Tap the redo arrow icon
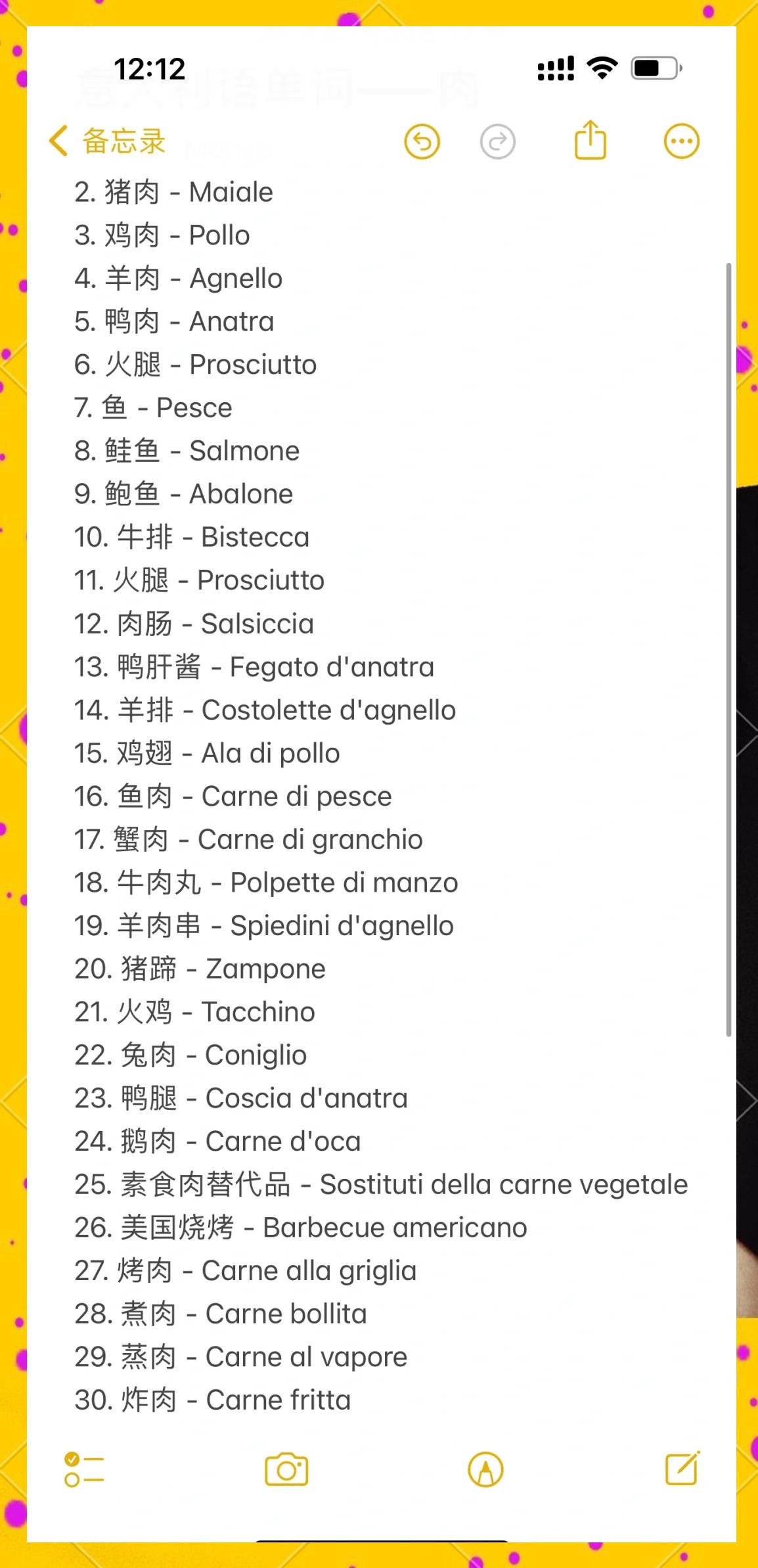Screen dimensions: 758x1568 tap(497, 141)
